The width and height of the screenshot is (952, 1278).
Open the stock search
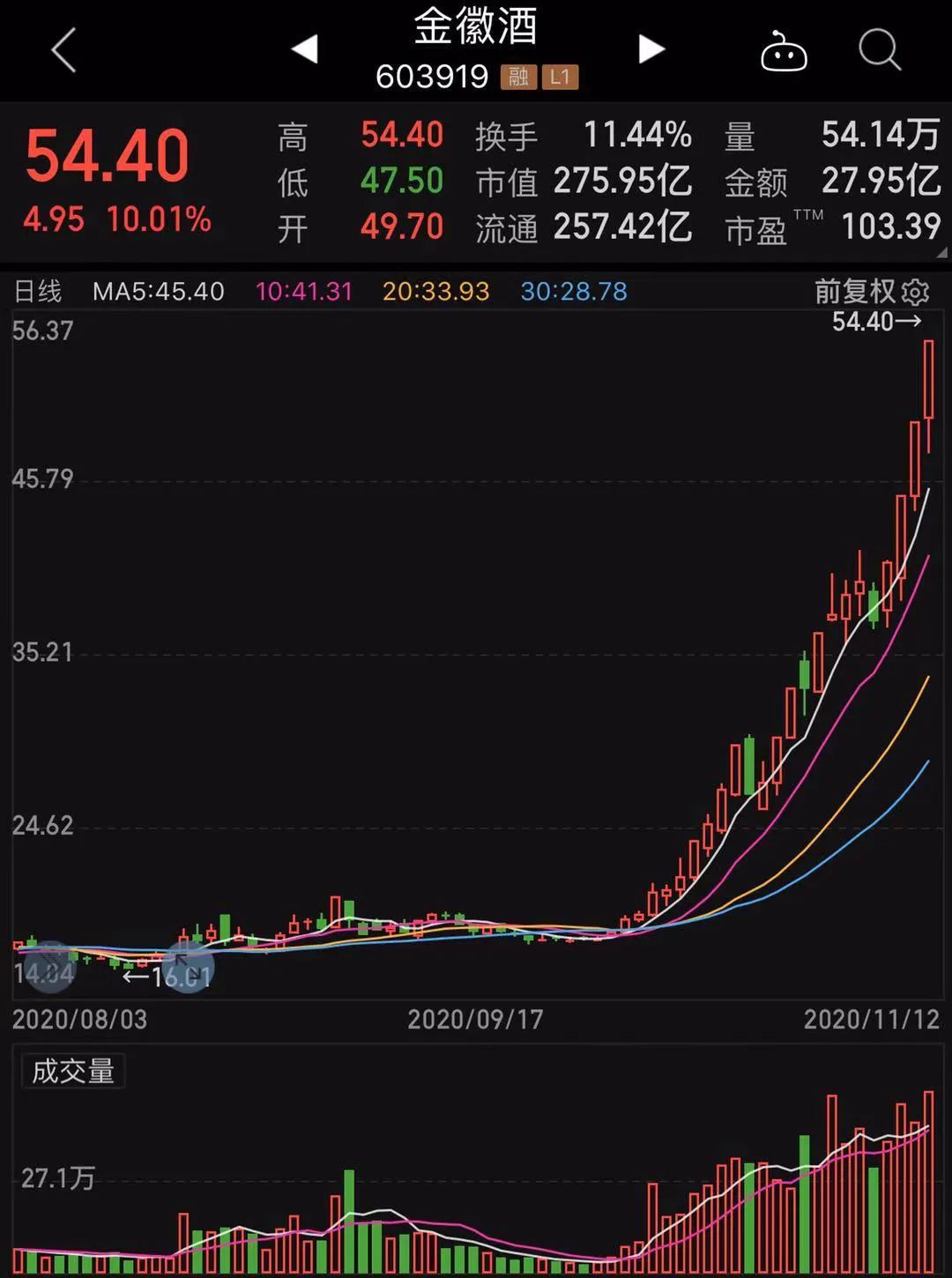879,49
